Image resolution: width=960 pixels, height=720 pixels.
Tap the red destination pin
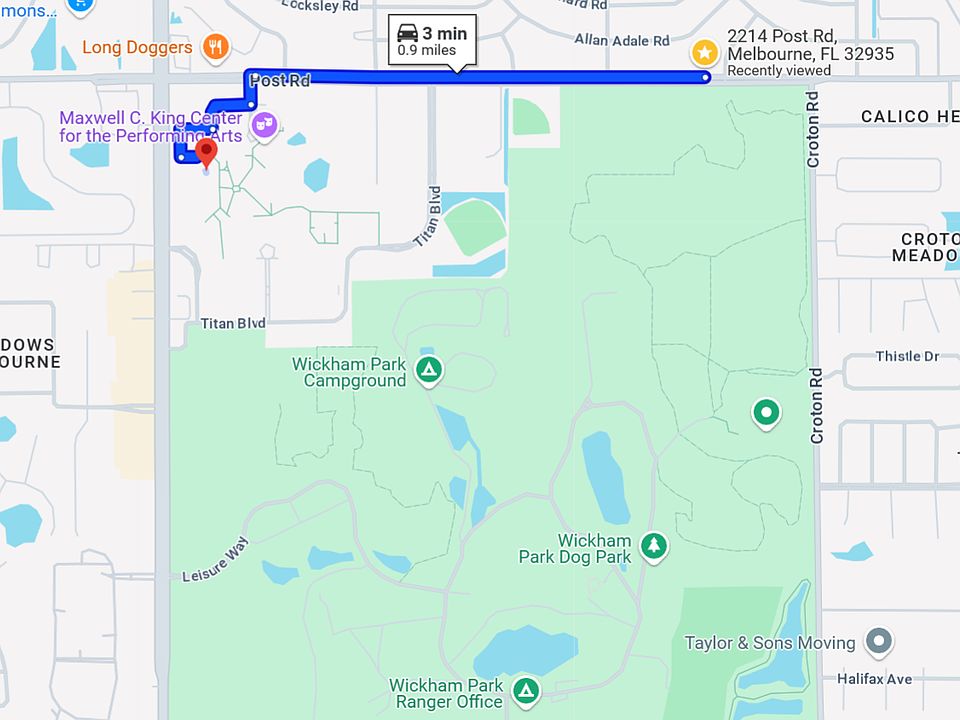(207, 153)
